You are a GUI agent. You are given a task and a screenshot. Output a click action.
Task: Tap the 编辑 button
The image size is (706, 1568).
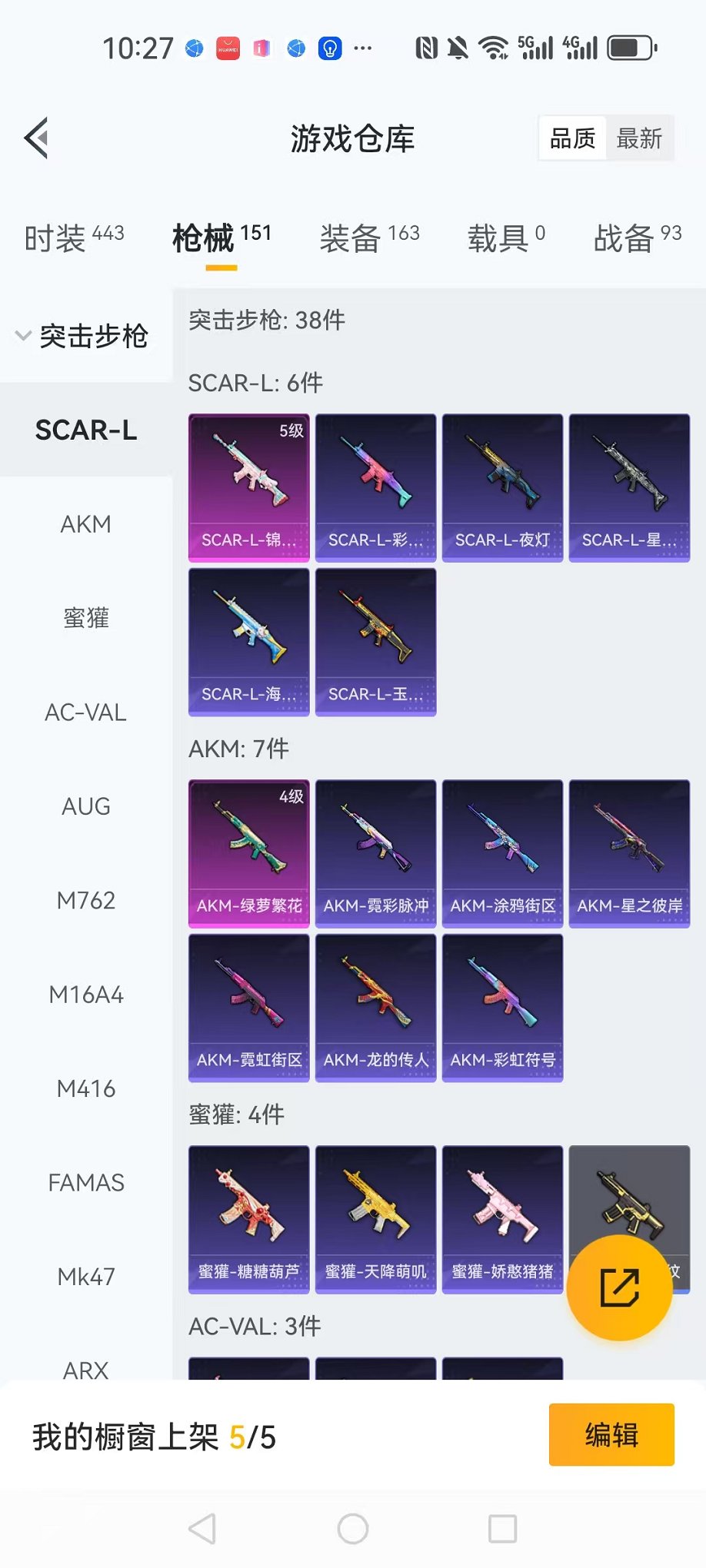coord(611,1434)
